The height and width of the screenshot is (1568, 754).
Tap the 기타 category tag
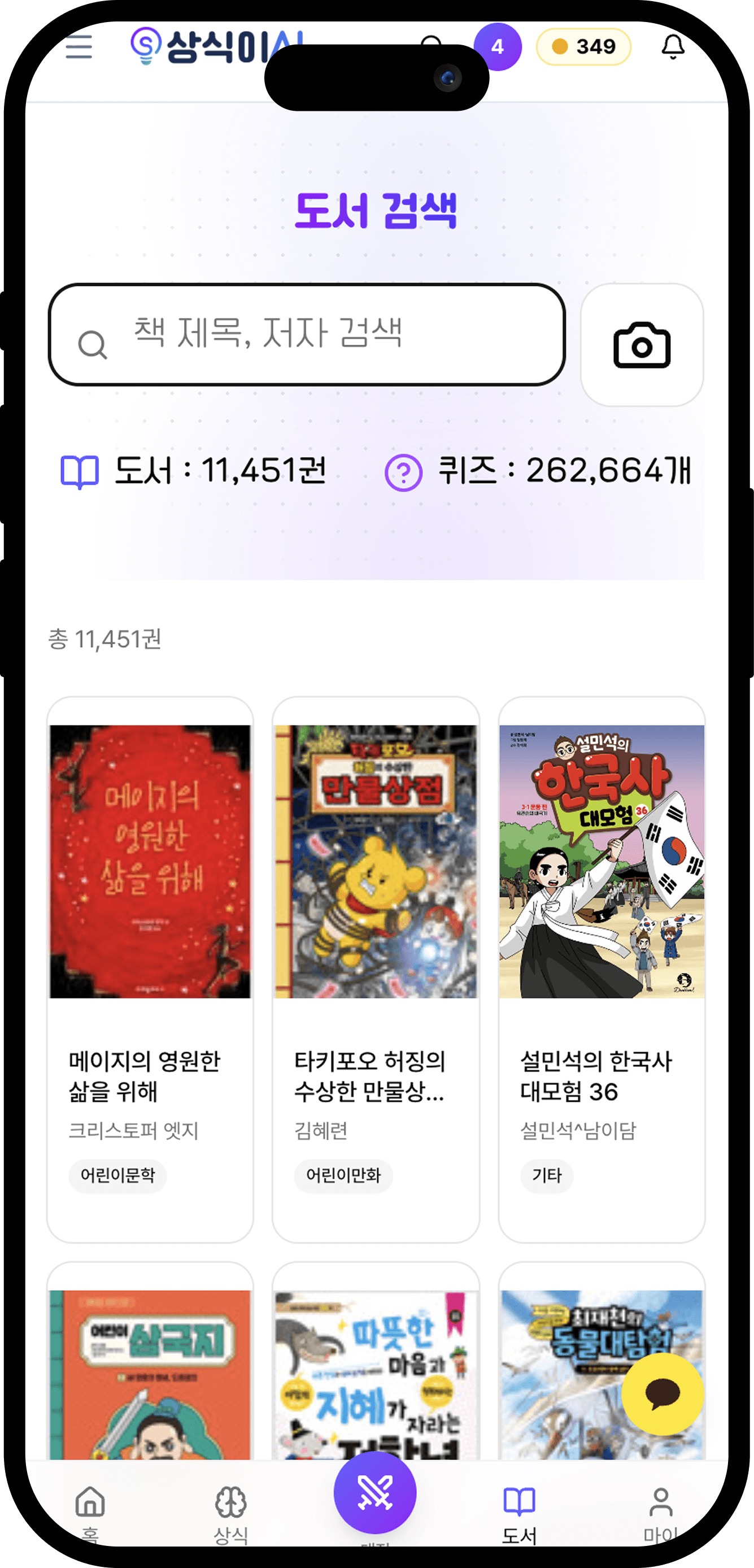click(547, 1175)
